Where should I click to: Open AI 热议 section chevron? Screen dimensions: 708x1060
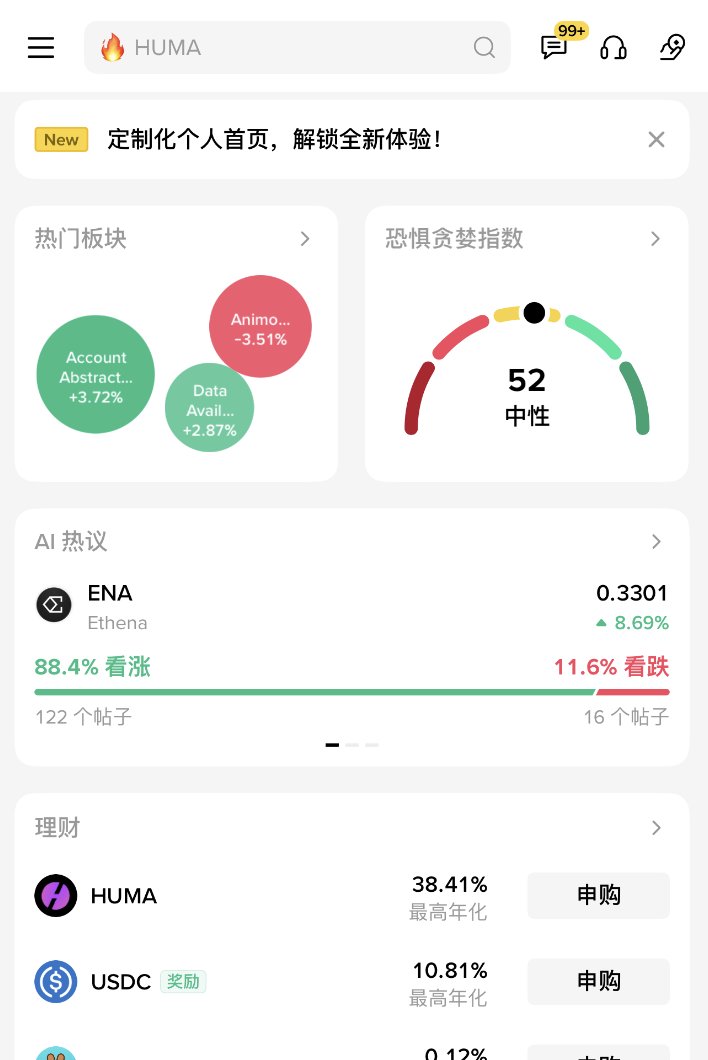tap(656, 542)
